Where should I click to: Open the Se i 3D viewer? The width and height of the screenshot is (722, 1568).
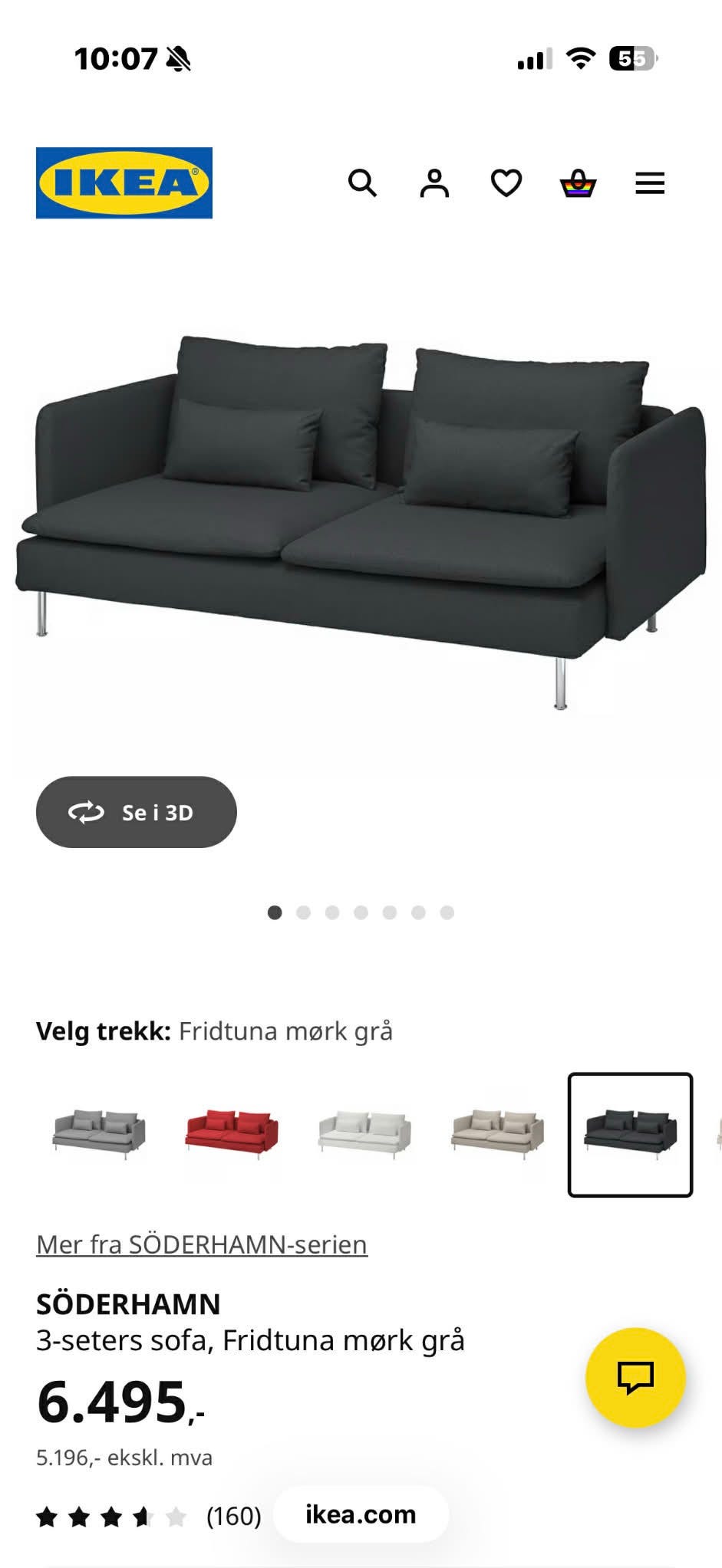pos(136,812)
